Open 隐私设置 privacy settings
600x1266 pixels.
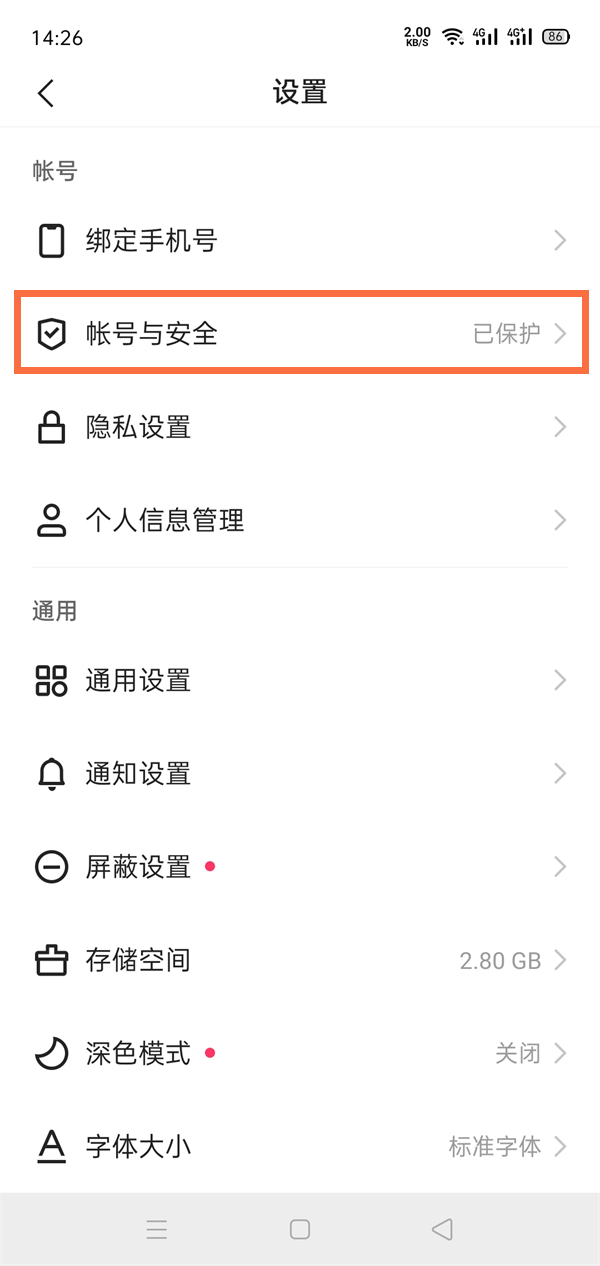(300, 428)
